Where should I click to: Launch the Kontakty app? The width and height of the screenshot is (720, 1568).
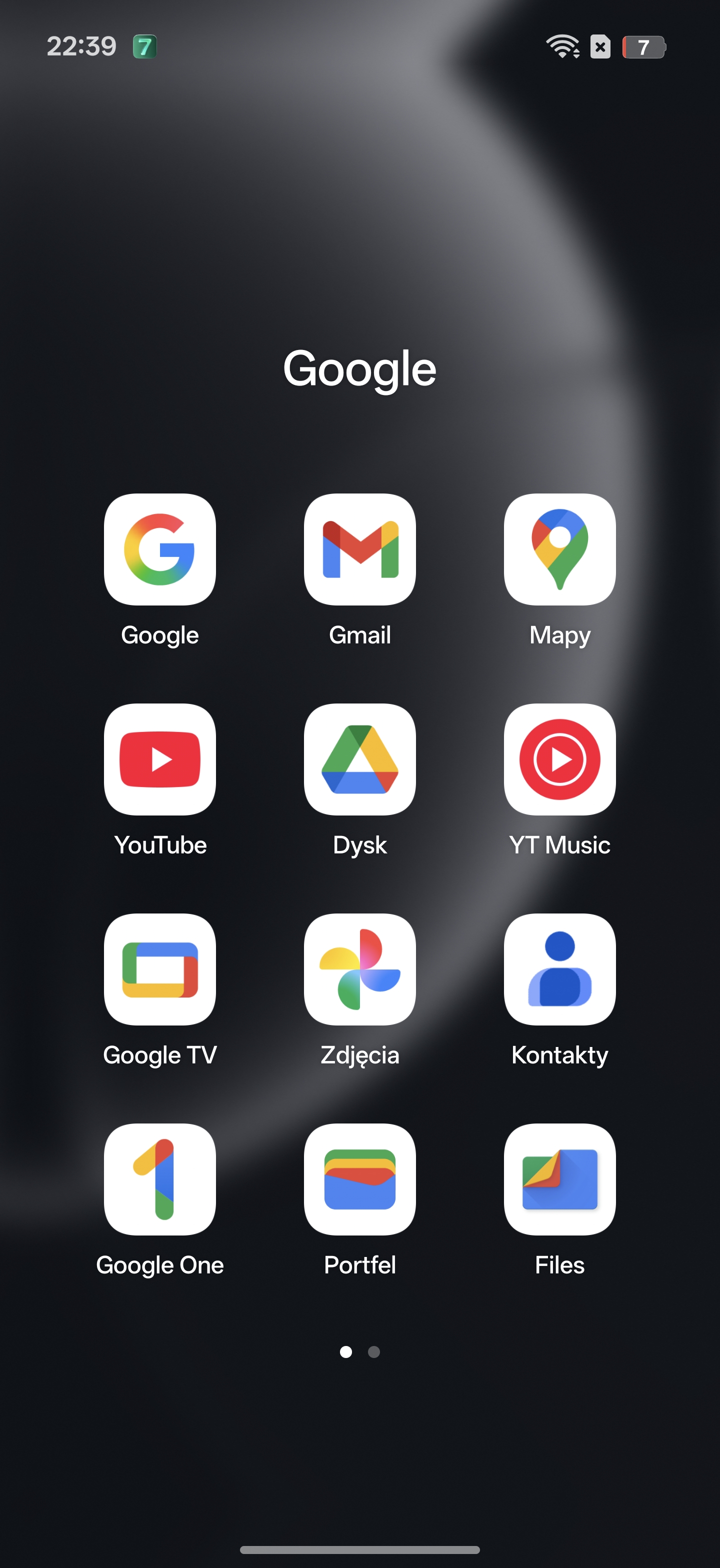(x=559, y=969)
